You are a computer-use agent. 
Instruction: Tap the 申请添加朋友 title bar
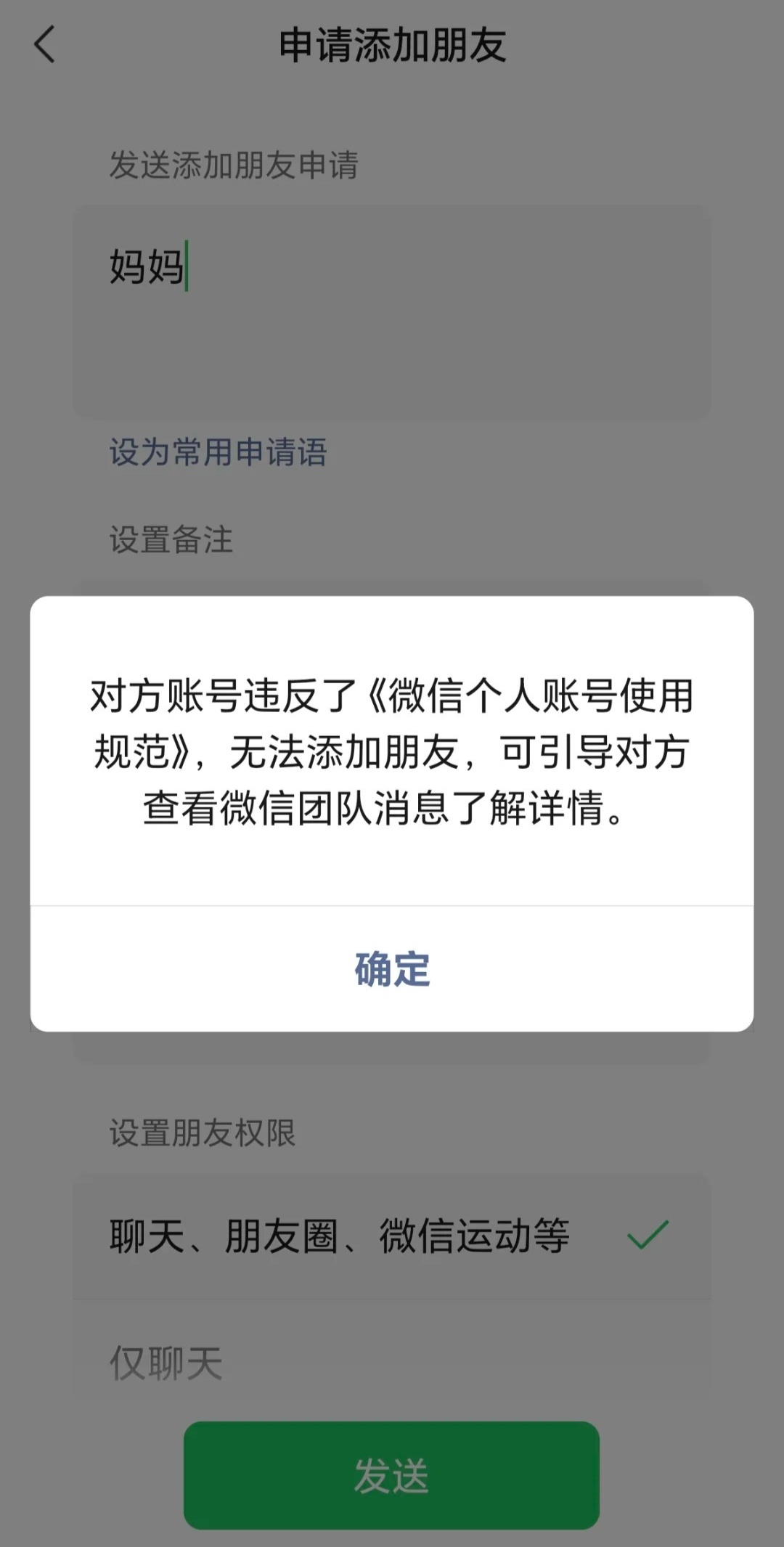point(392,45)
